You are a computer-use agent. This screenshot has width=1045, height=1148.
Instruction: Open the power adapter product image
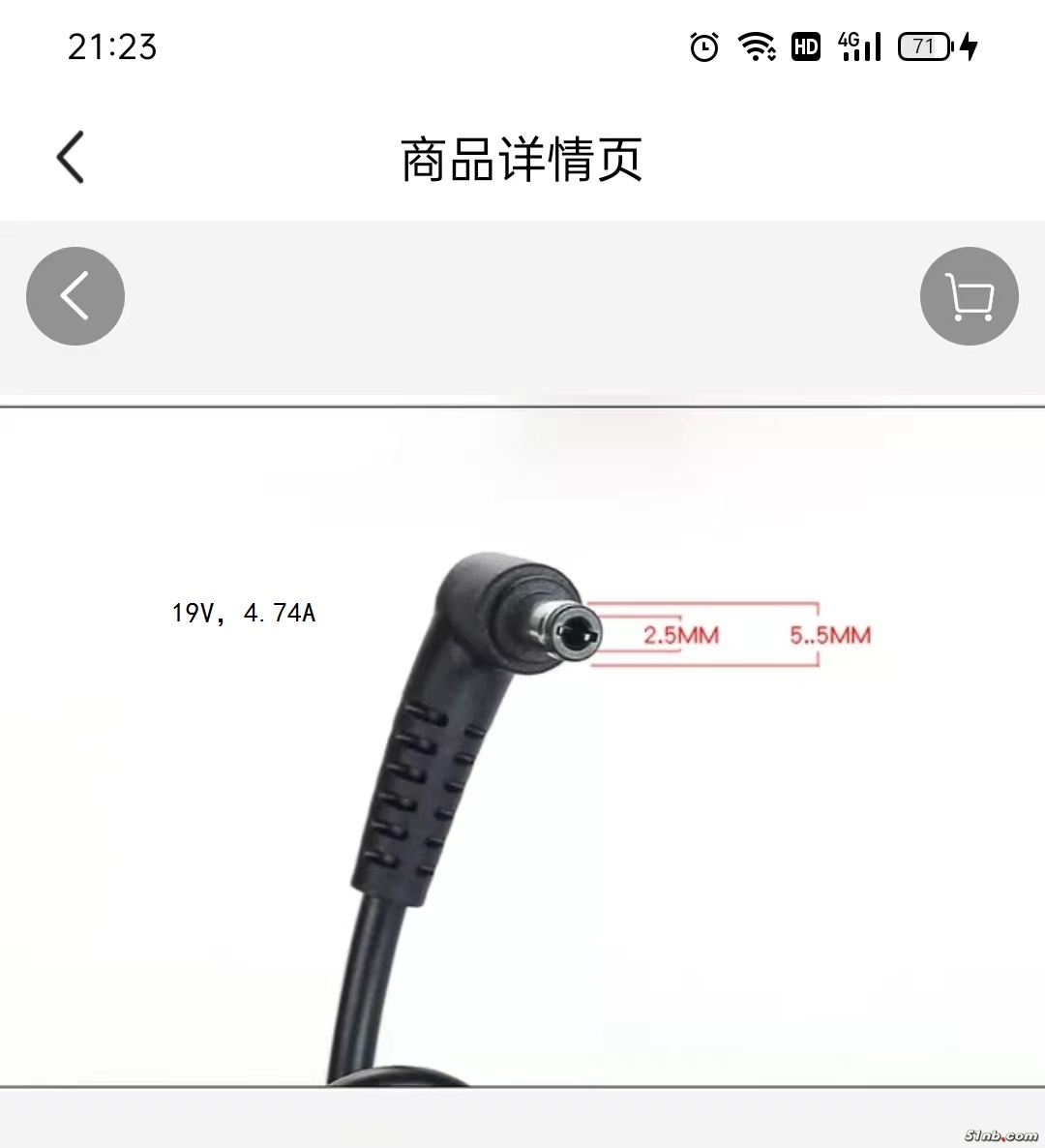click(x=522, y=745)
